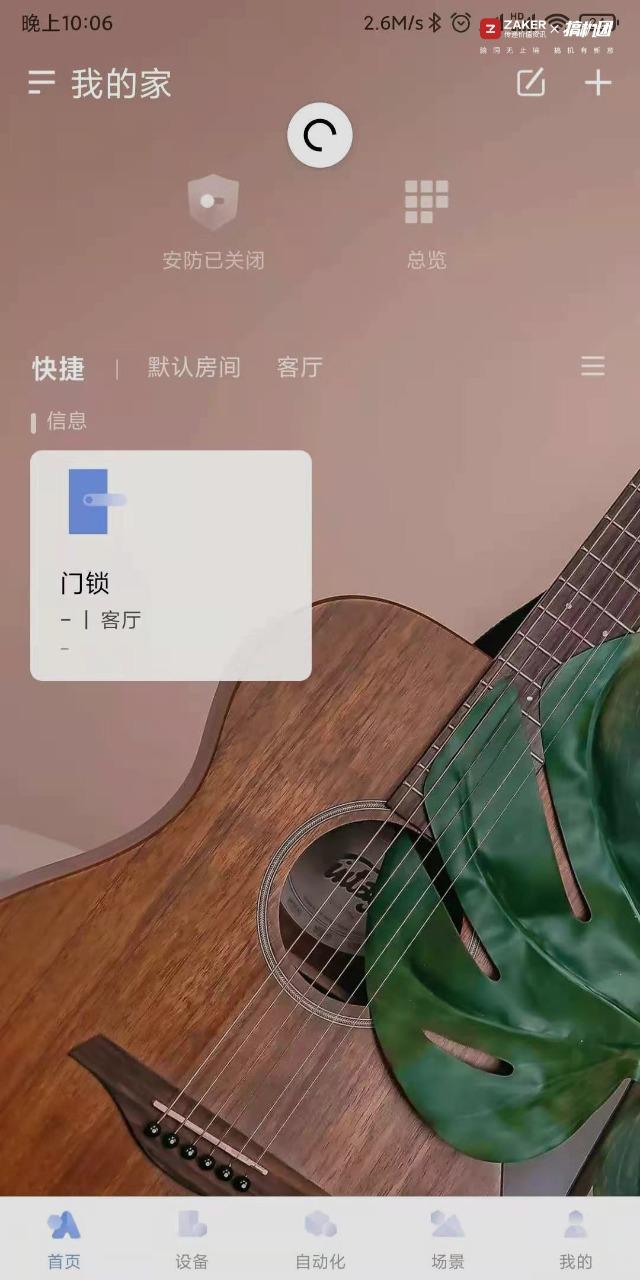
Task: Switch to the 场景 tab
Action: pos(447,1238)
